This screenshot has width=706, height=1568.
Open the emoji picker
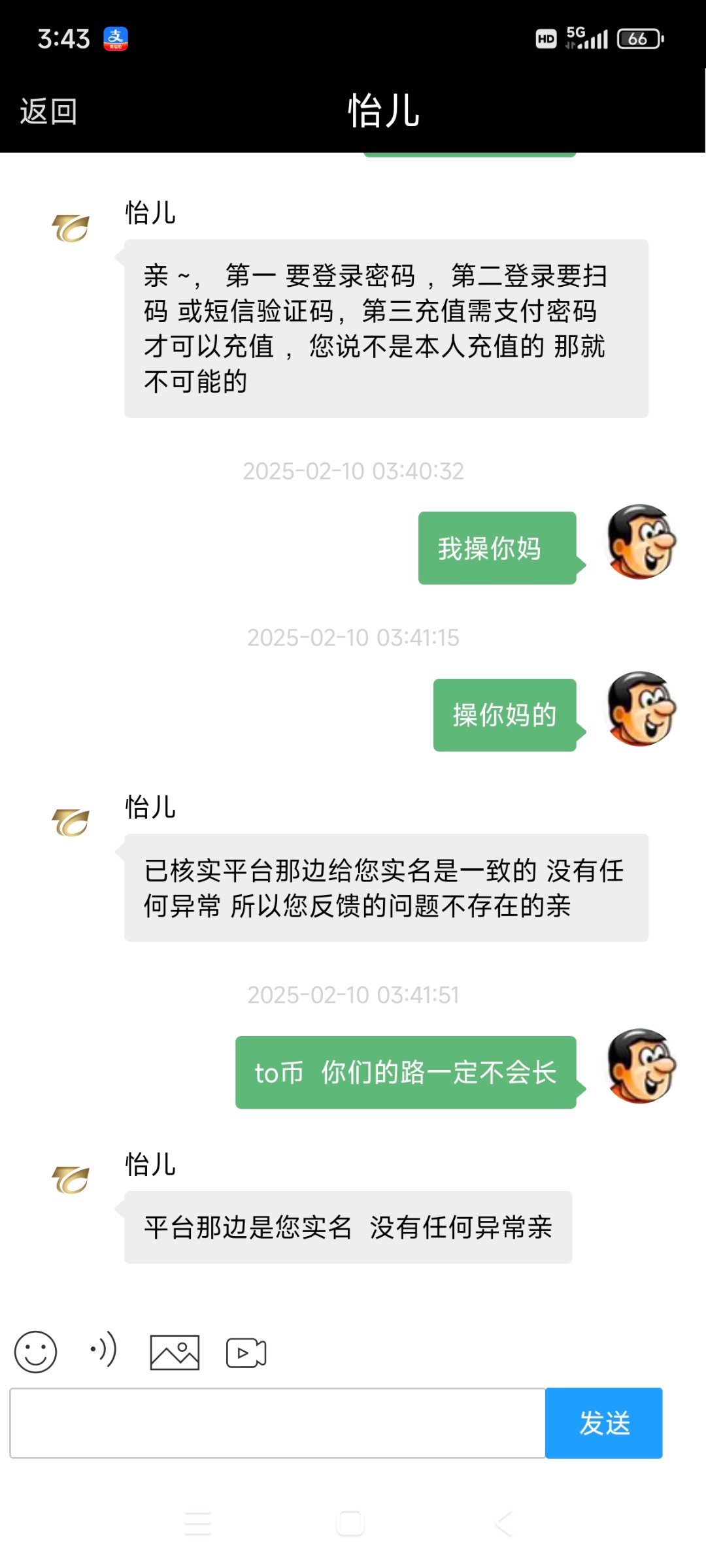click(x=35, y=1352)
